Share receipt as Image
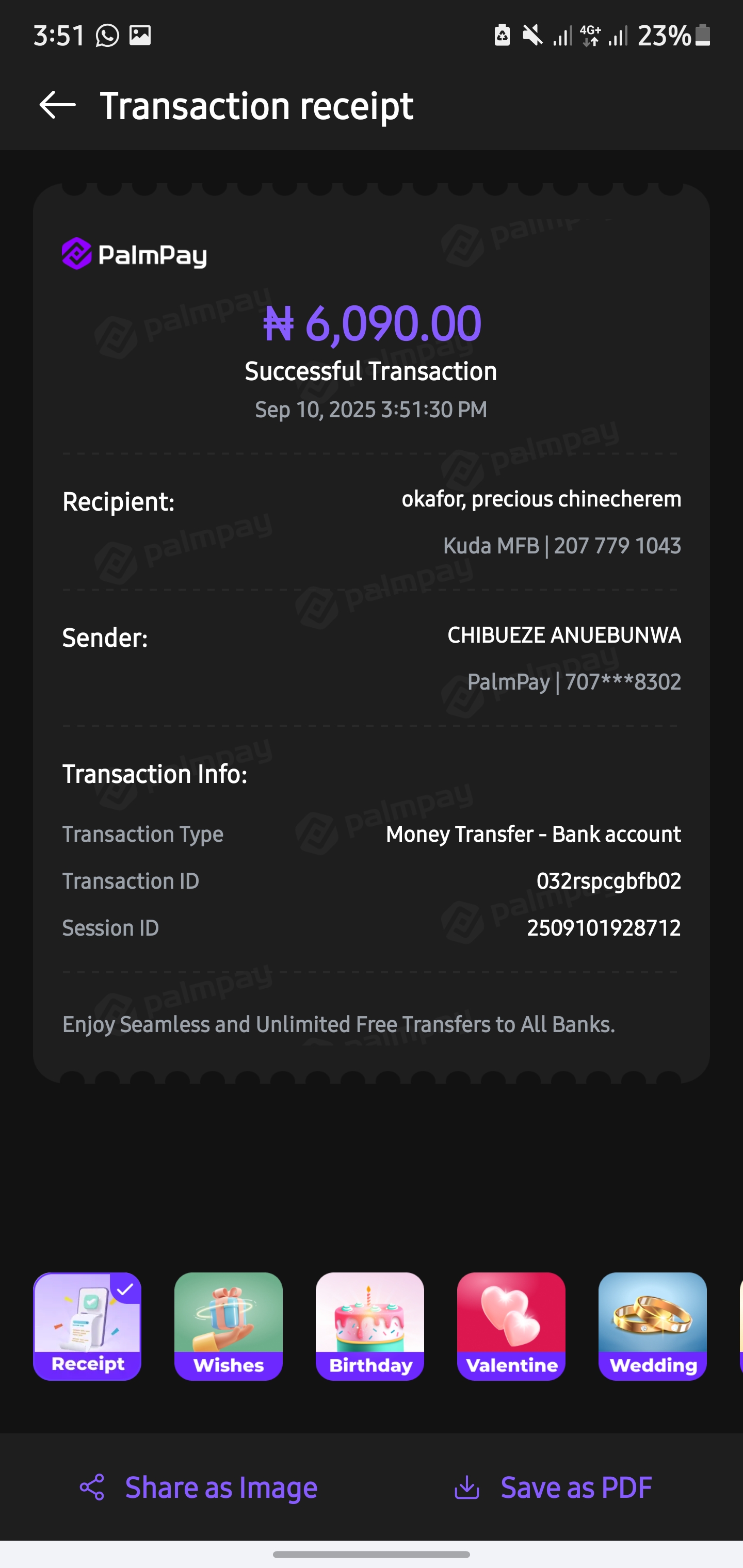This screenshot has height=1568, width=743. [199, 1488]
